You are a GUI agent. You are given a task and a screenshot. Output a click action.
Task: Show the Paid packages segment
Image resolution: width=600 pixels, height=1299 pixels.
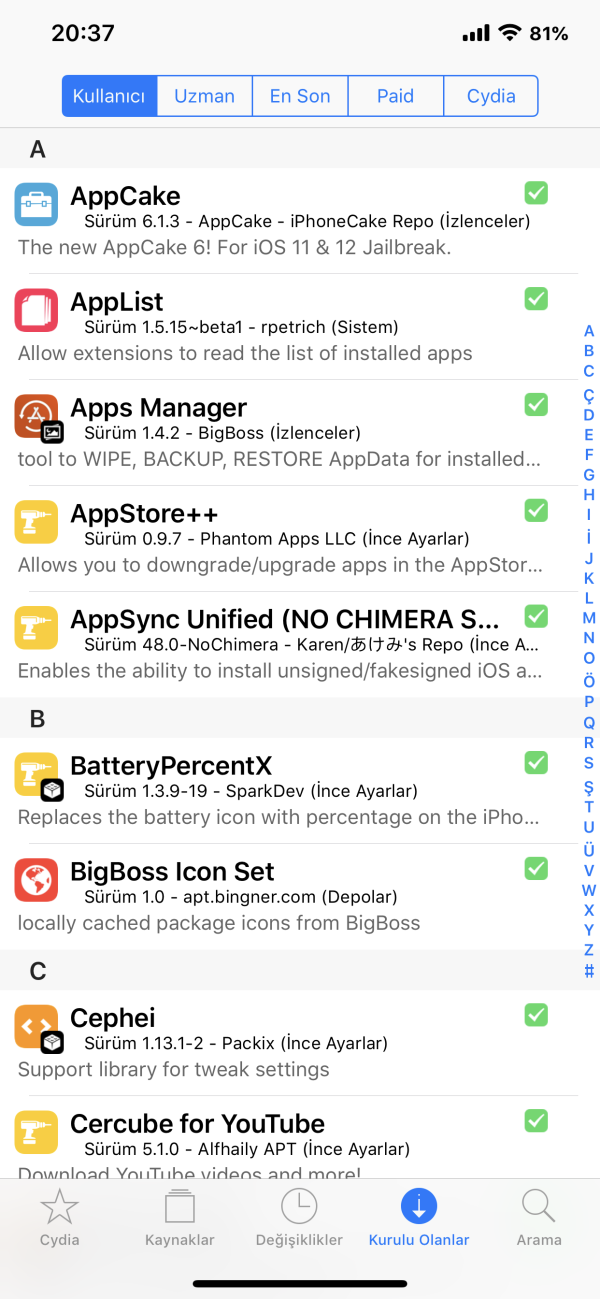(x=395, y=97)
